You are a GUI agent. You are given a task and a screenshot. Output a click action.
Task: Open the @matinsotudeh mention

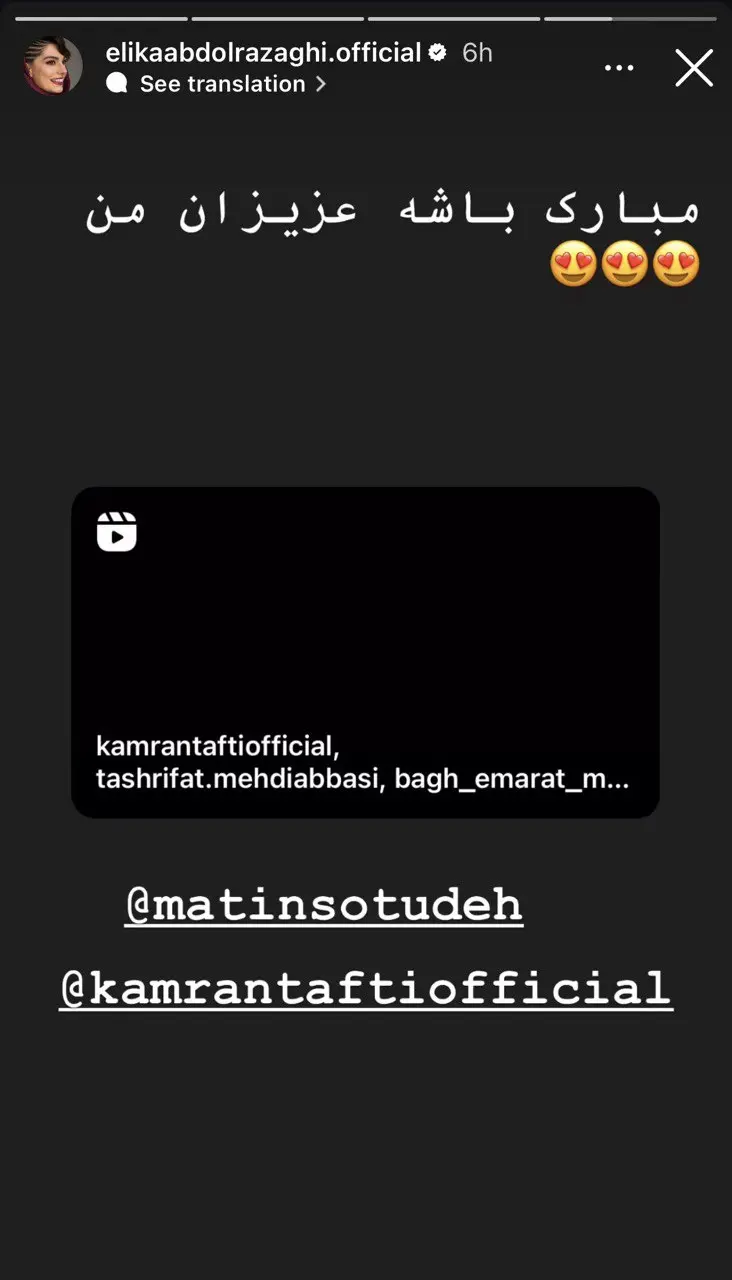coord(324,905)
